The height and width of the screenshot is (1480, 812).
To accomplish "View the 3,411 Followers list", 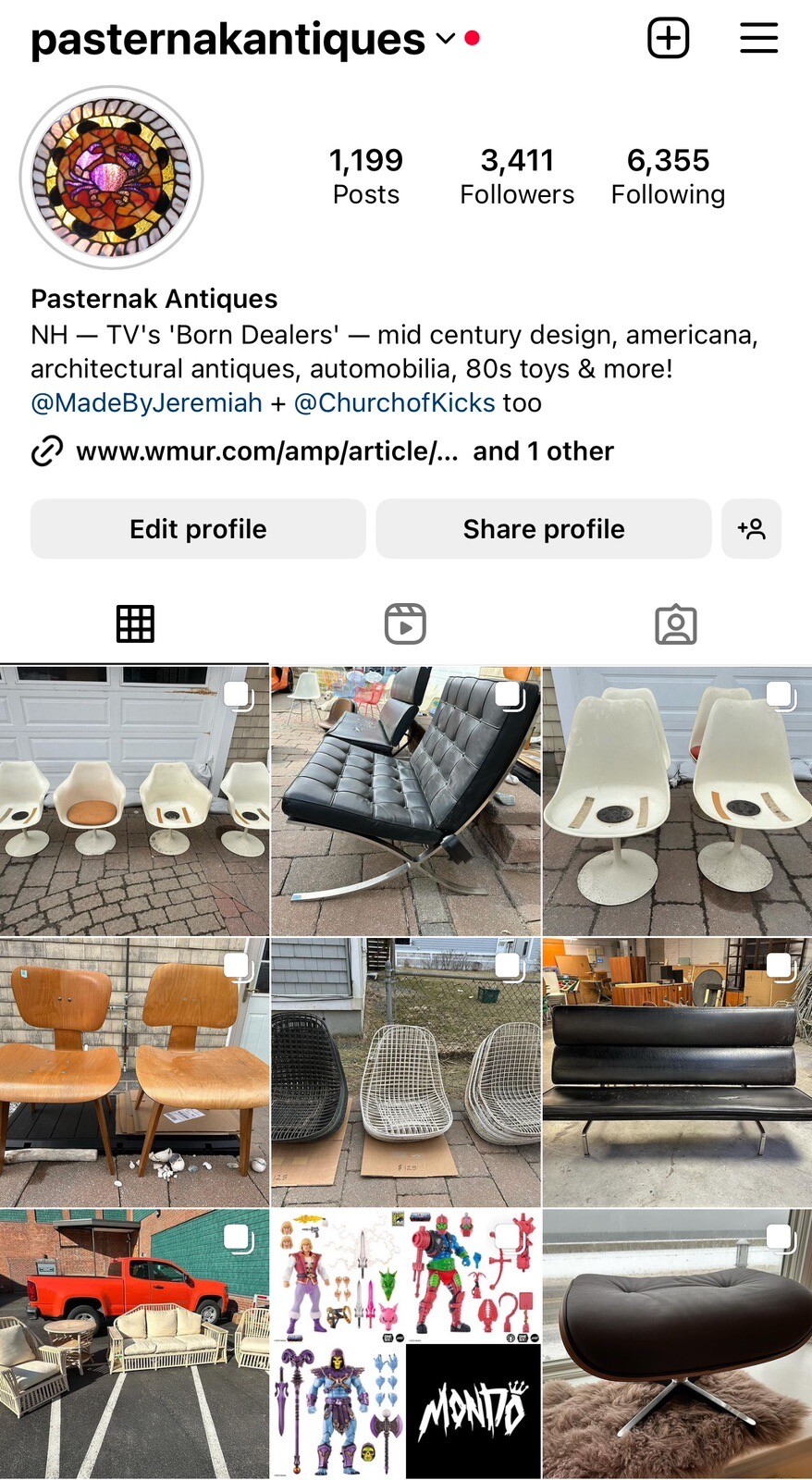I will pyautogui.click(x=517, y=176).
